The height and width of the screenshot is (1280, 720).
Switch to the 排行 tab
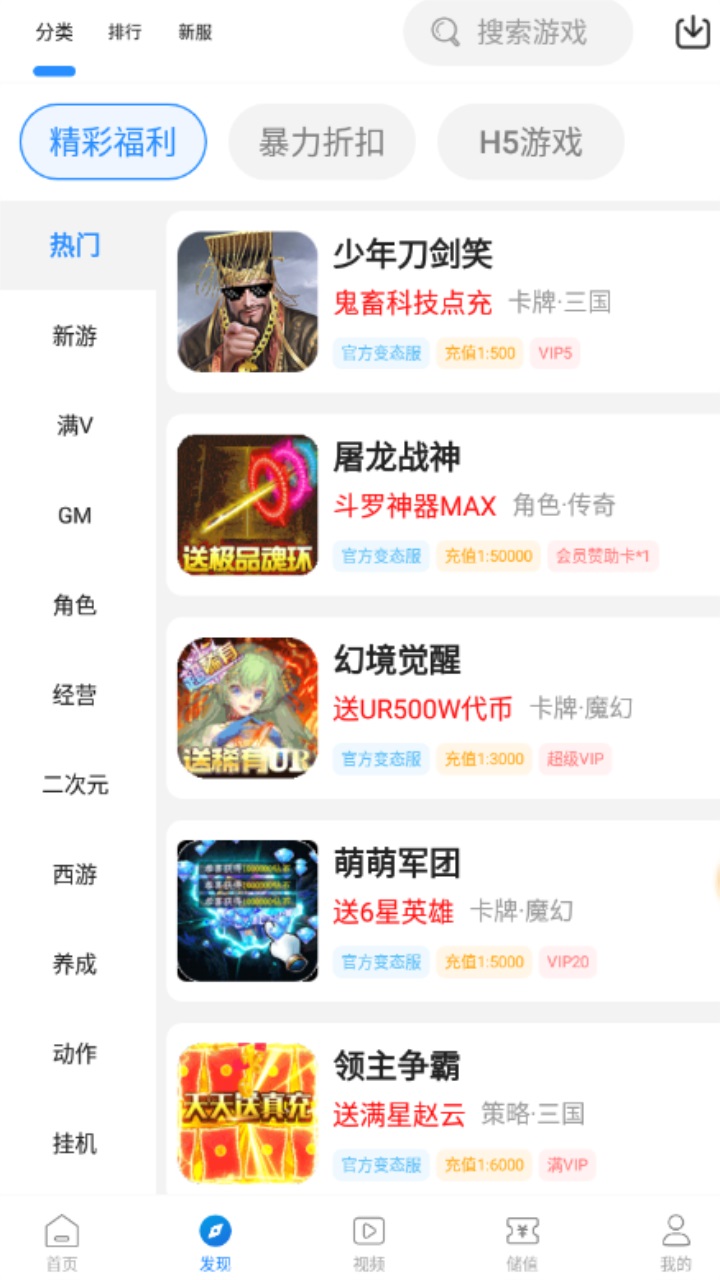point(124,33)
